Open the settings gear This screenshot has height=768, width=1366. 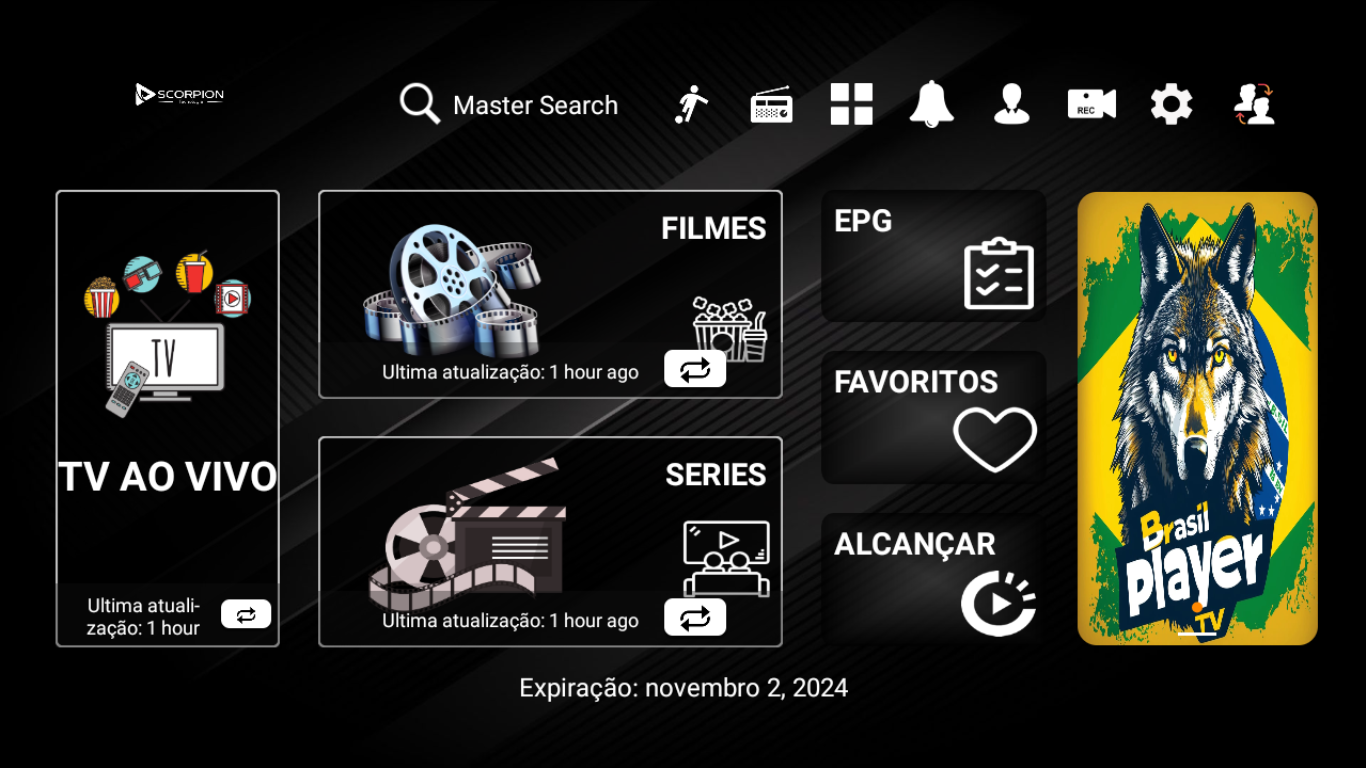1171,104
